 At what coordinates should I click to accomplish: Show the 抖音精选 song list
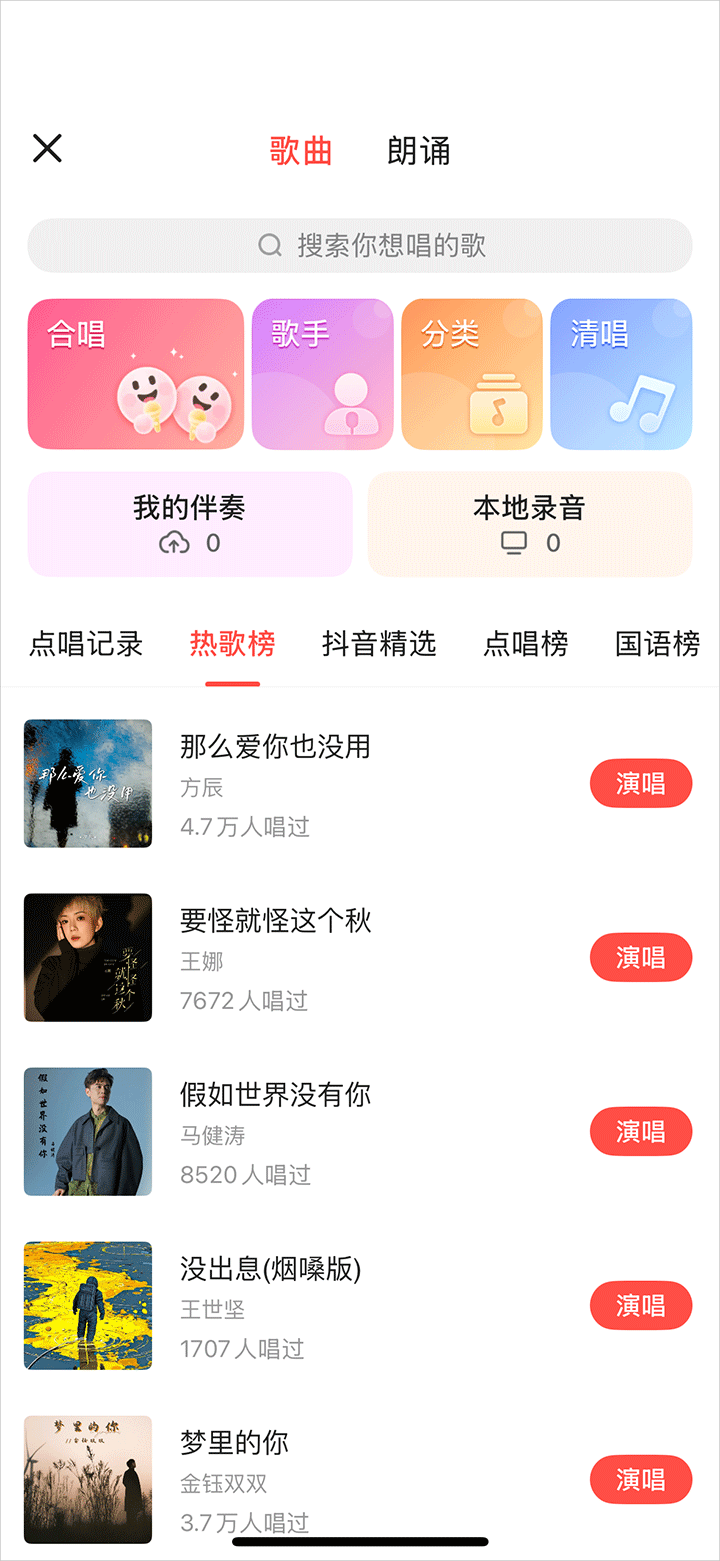point(379,644)
